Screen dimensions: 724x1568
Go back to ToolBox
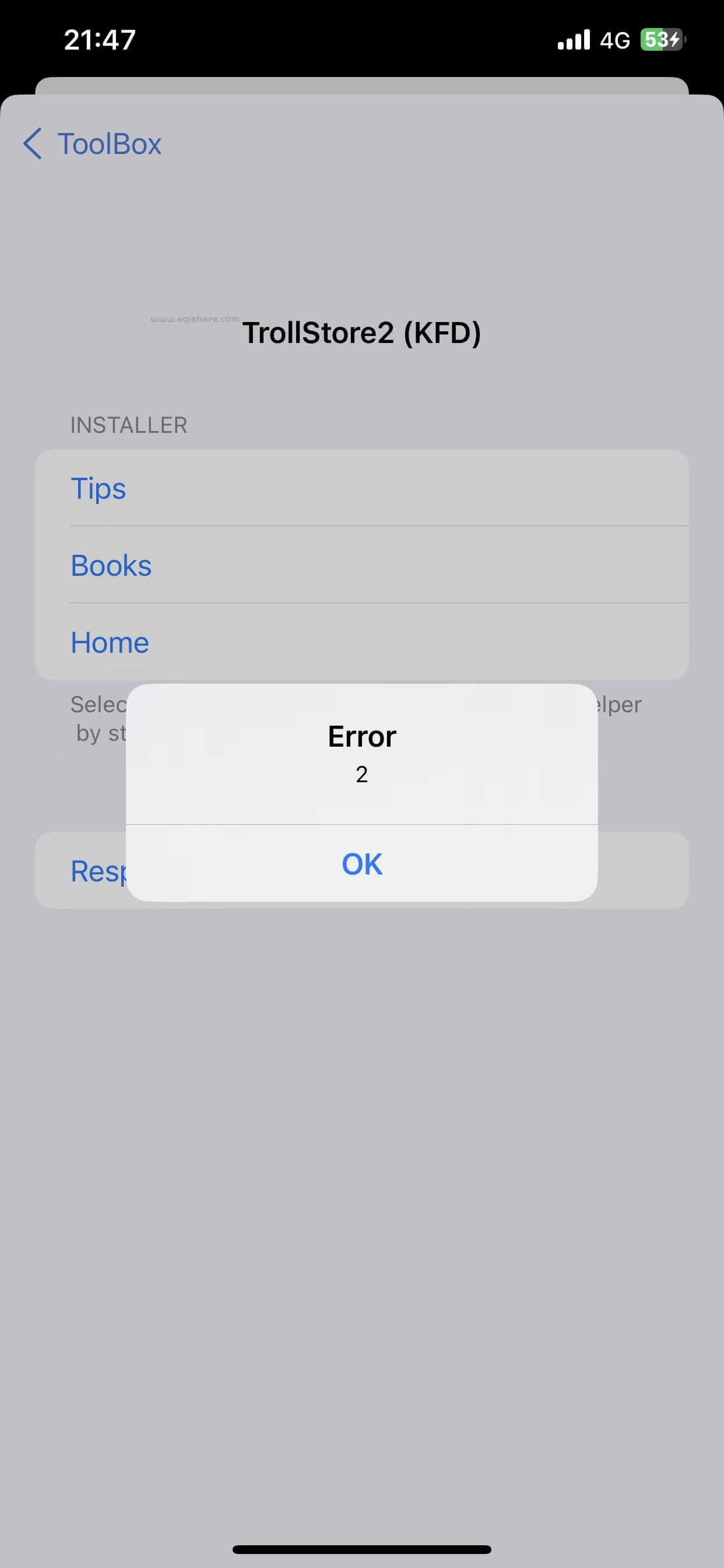[93, 144]
